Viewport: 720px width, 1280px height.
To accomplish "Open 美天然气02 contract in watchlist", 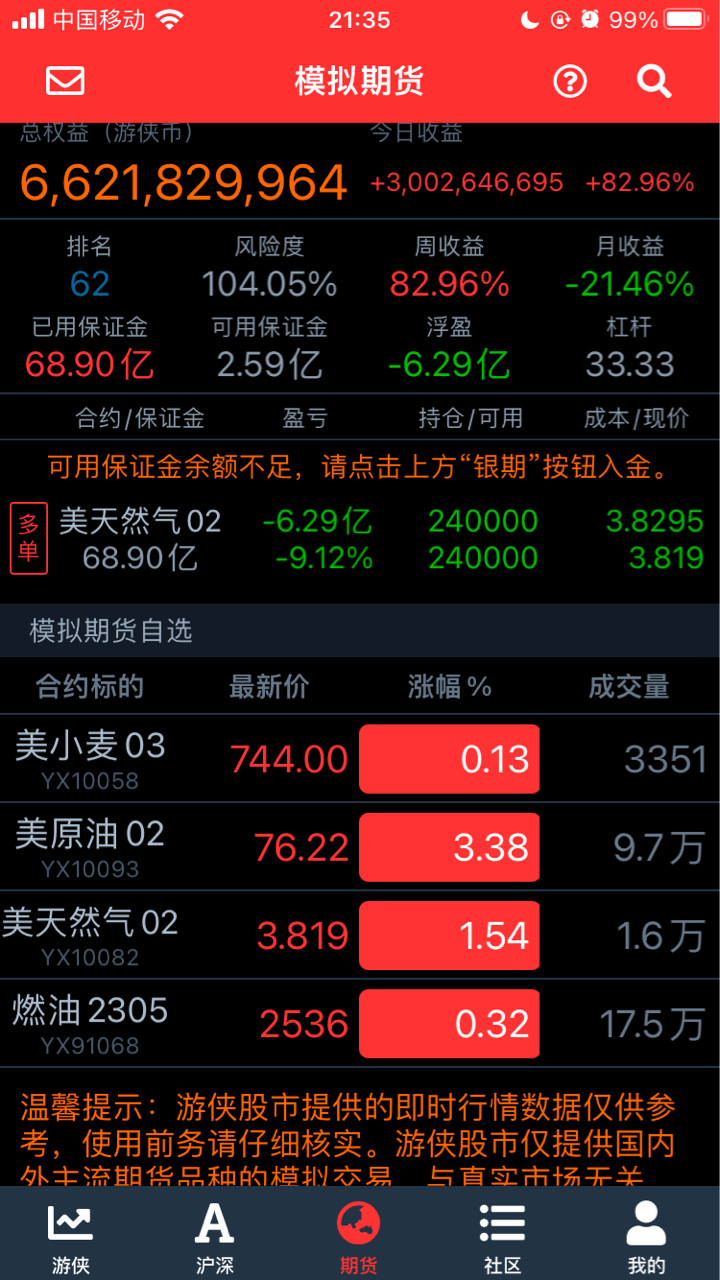I will (x=360, y=935).
